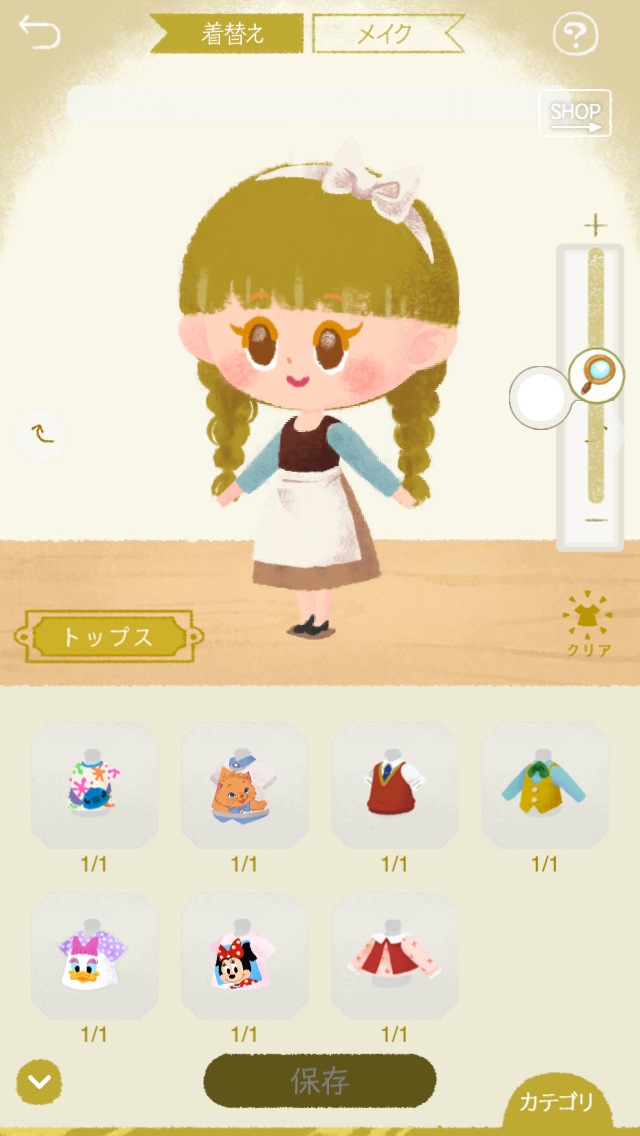Screen dimensions: 640x1136
Task: Select the Minnie Mouse t-shirt
Action: point(245,955)
